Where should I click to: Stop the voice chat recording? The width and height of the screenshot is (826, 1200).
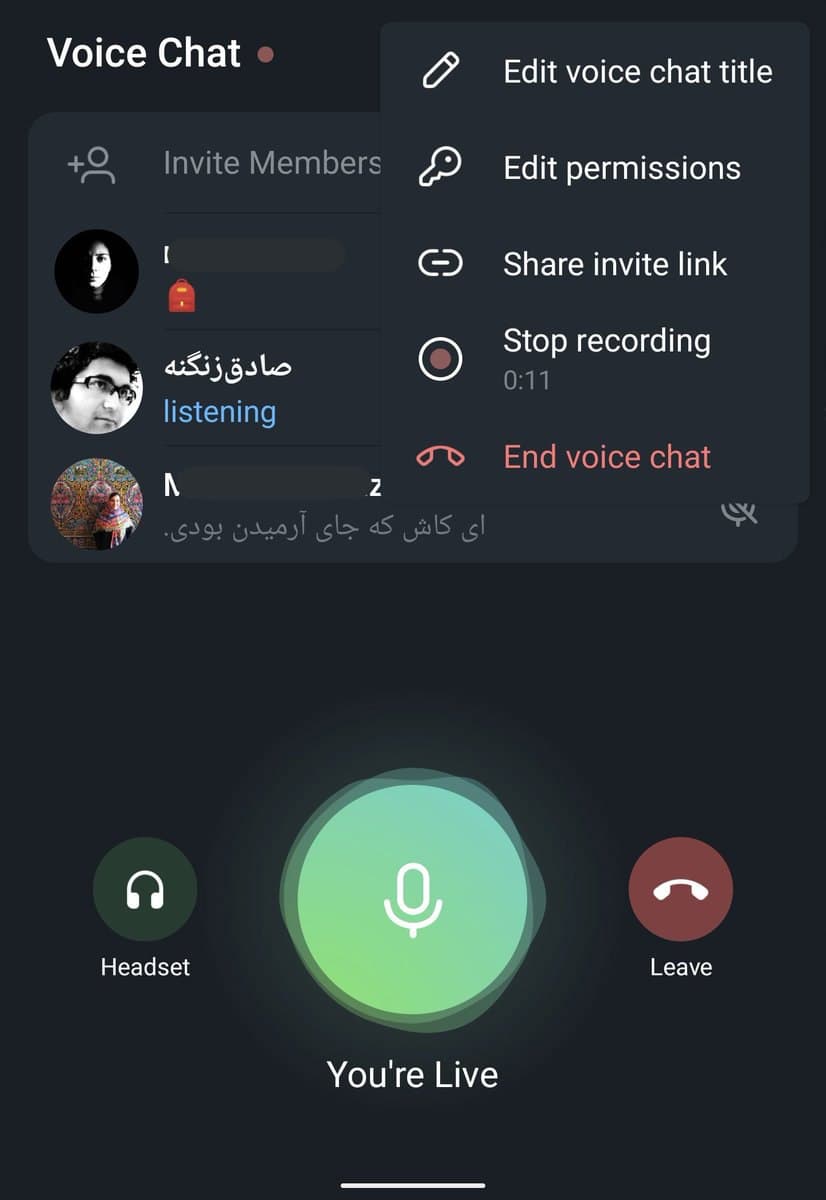click(606, 358)
